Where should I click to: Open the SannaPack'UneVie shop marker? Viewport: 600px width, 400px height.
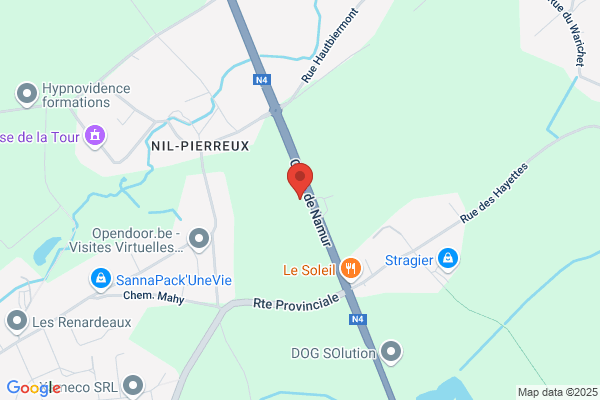[101, 279]
